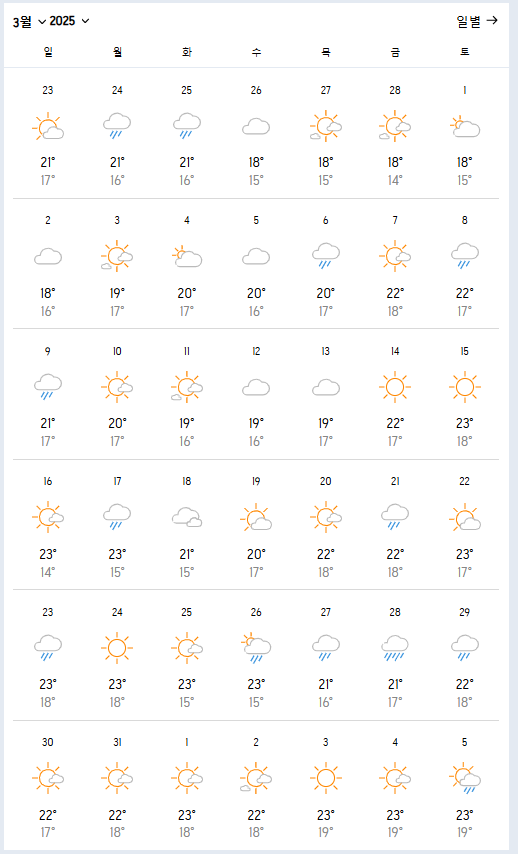Image resolution: width=518 pixels, height=854 pixels.
Task: Open the forecast for day 7
Action: [395, 264]
